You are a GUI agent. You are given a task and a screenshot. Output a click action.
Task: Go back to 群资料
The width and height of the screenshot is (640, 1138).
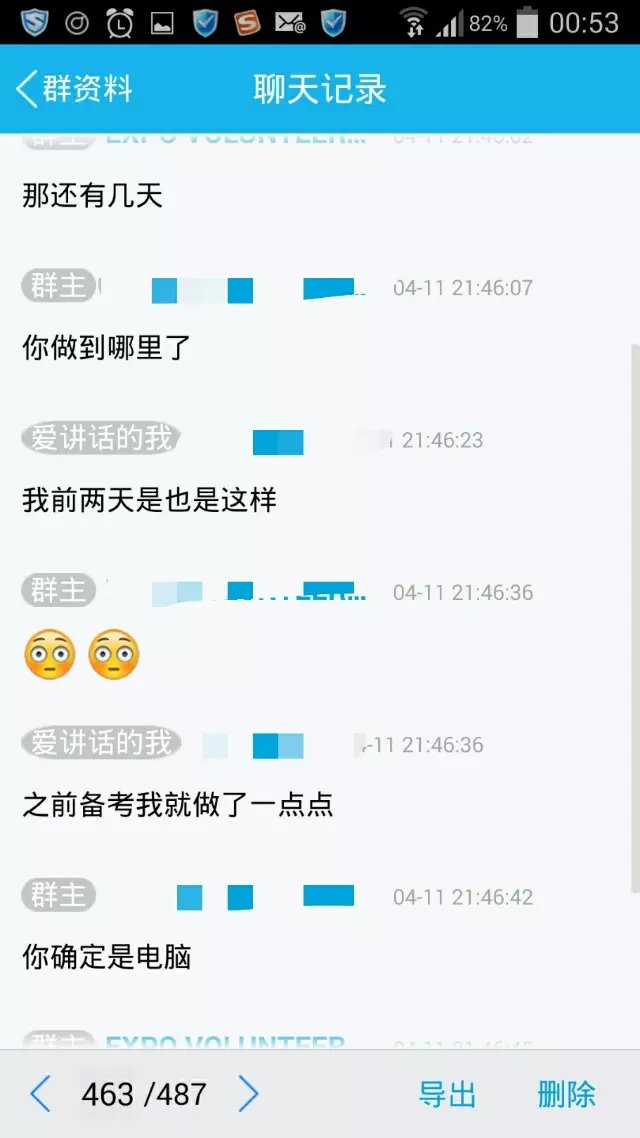(74, 89)
